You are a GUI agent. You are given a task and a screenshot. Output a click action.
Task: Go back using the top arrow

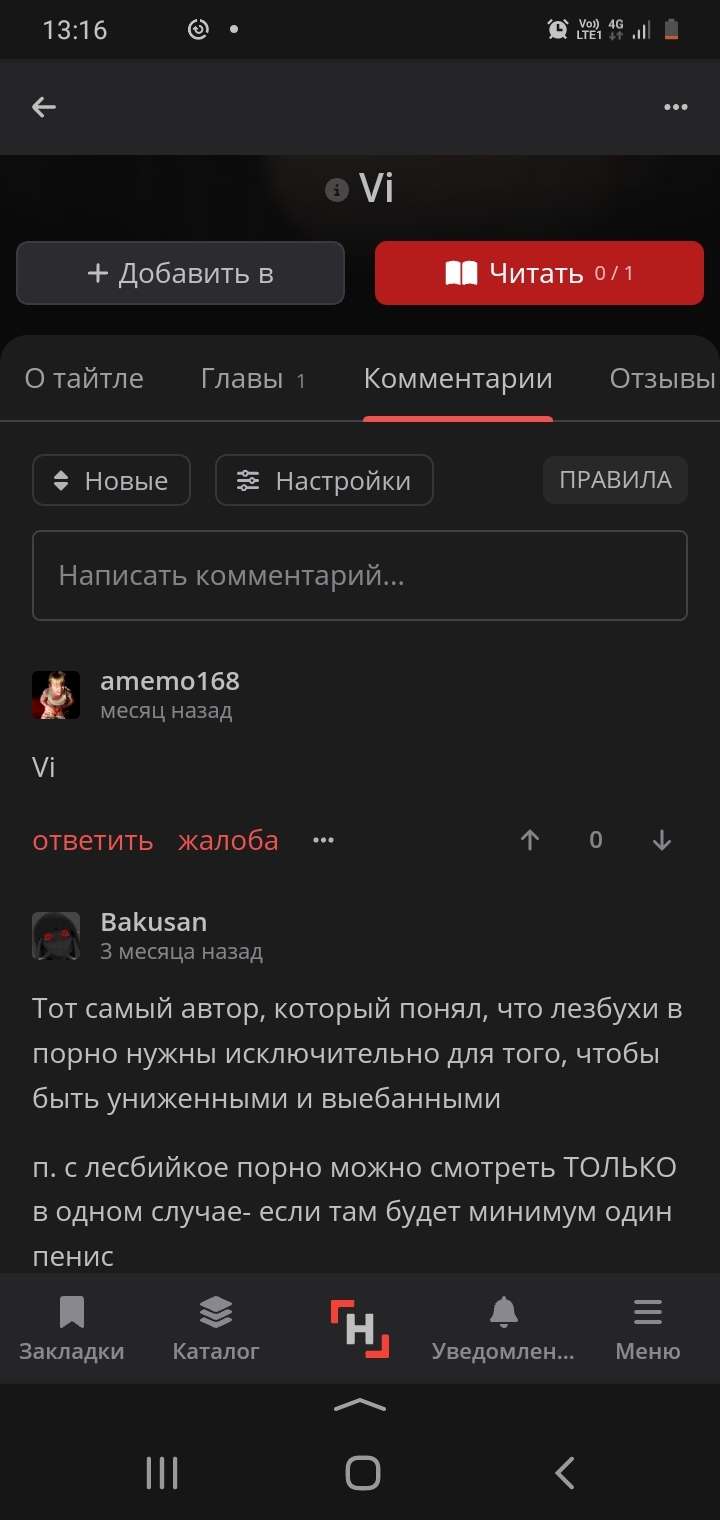click(x=44, y=107)
